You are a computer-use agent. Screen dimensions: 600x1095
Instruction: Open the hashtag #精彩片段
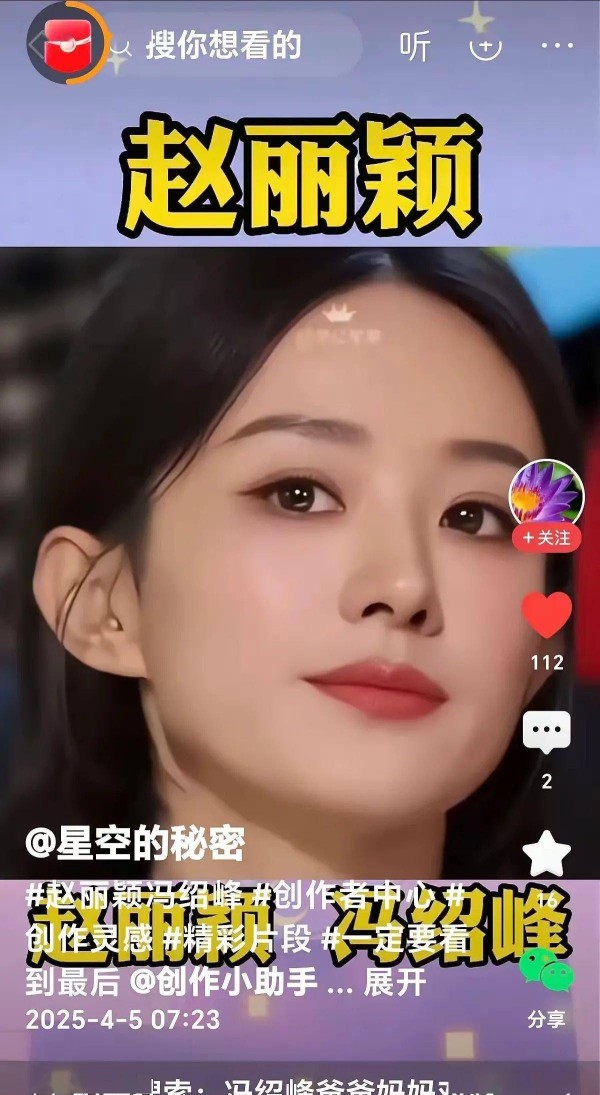(236, 939)
